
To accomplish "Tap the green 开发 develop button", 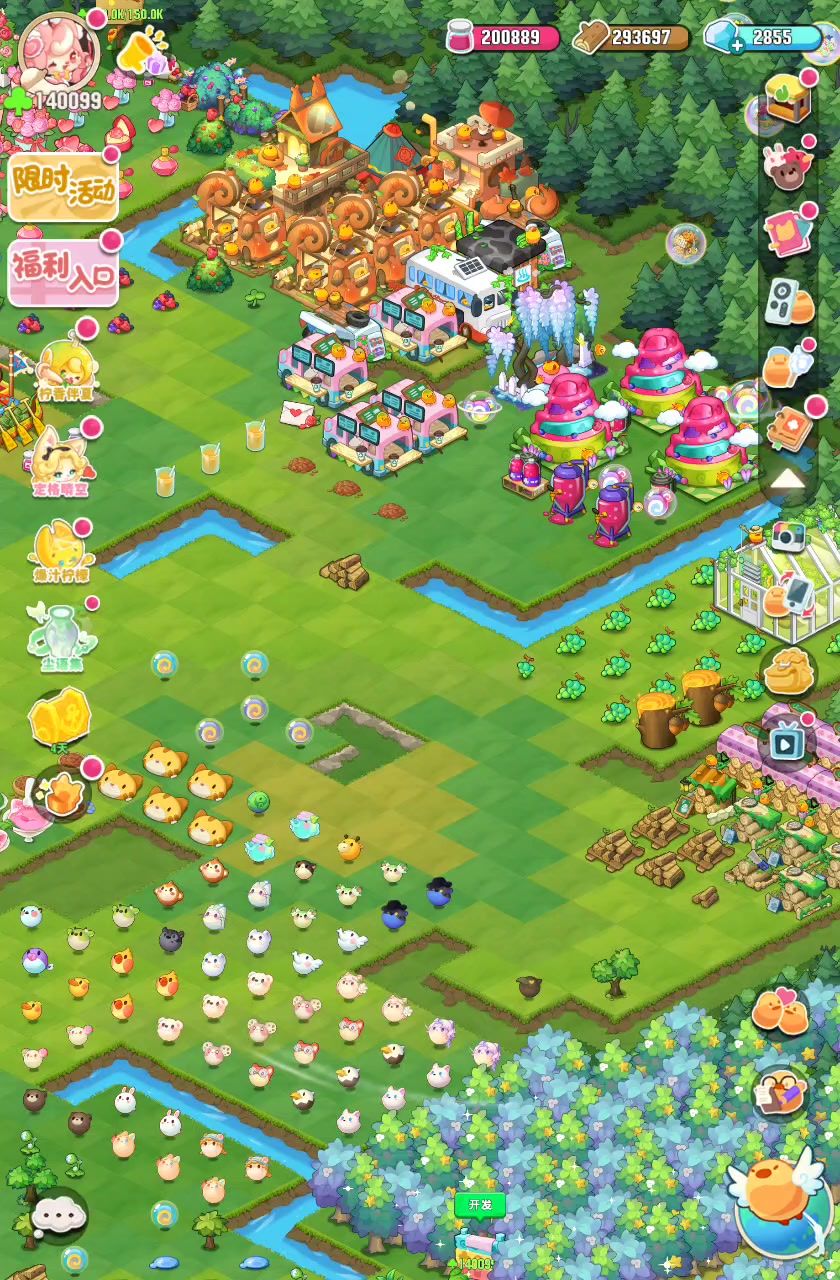I will coord(480,1204).
